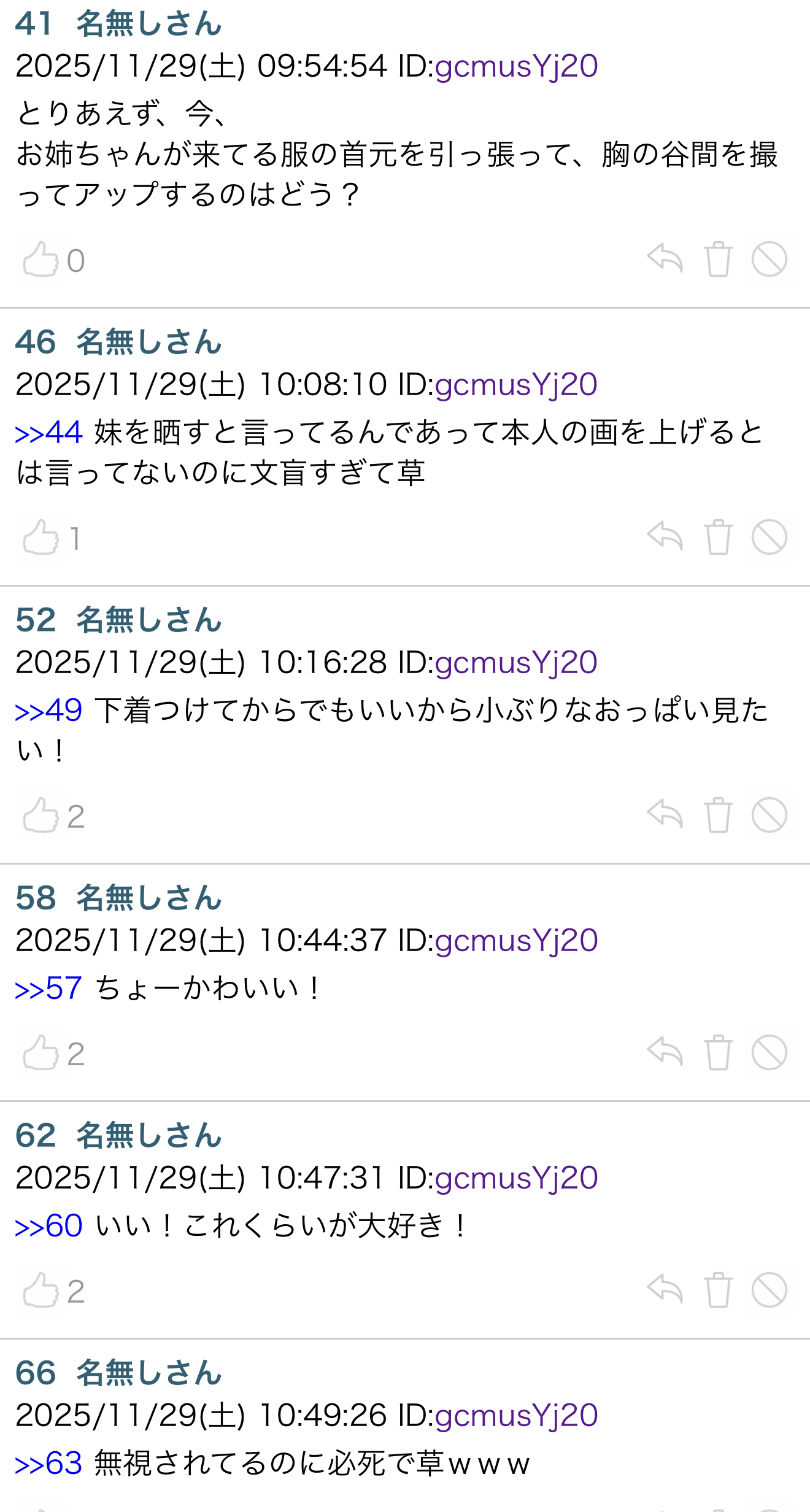The width and height of the screenshot is (810, 1512).
Task: Tap the block icon on post 62
Action: [769, 1290]
